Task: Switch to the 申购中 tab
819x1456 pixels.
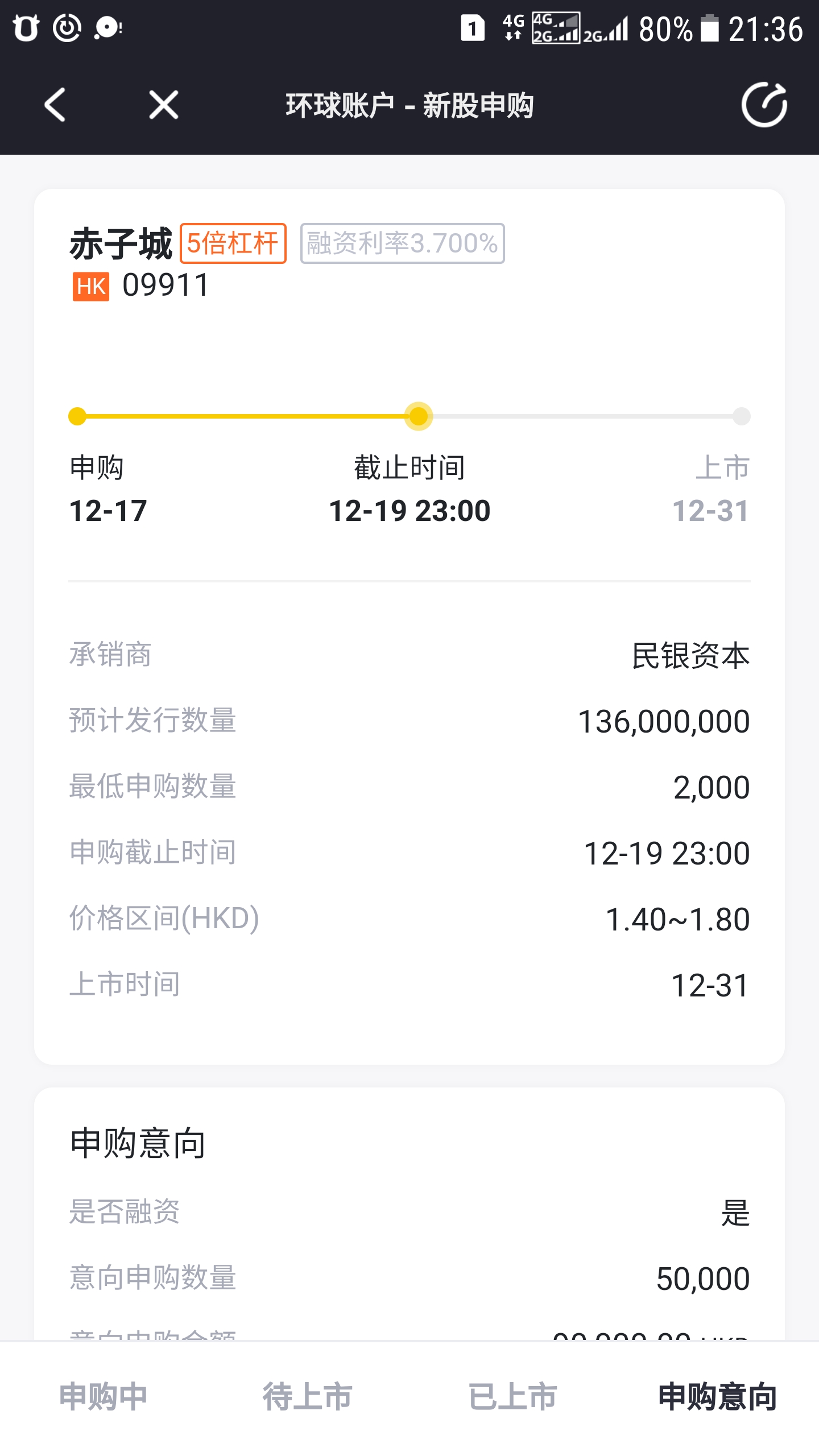Action: (x=103, y=1397)
